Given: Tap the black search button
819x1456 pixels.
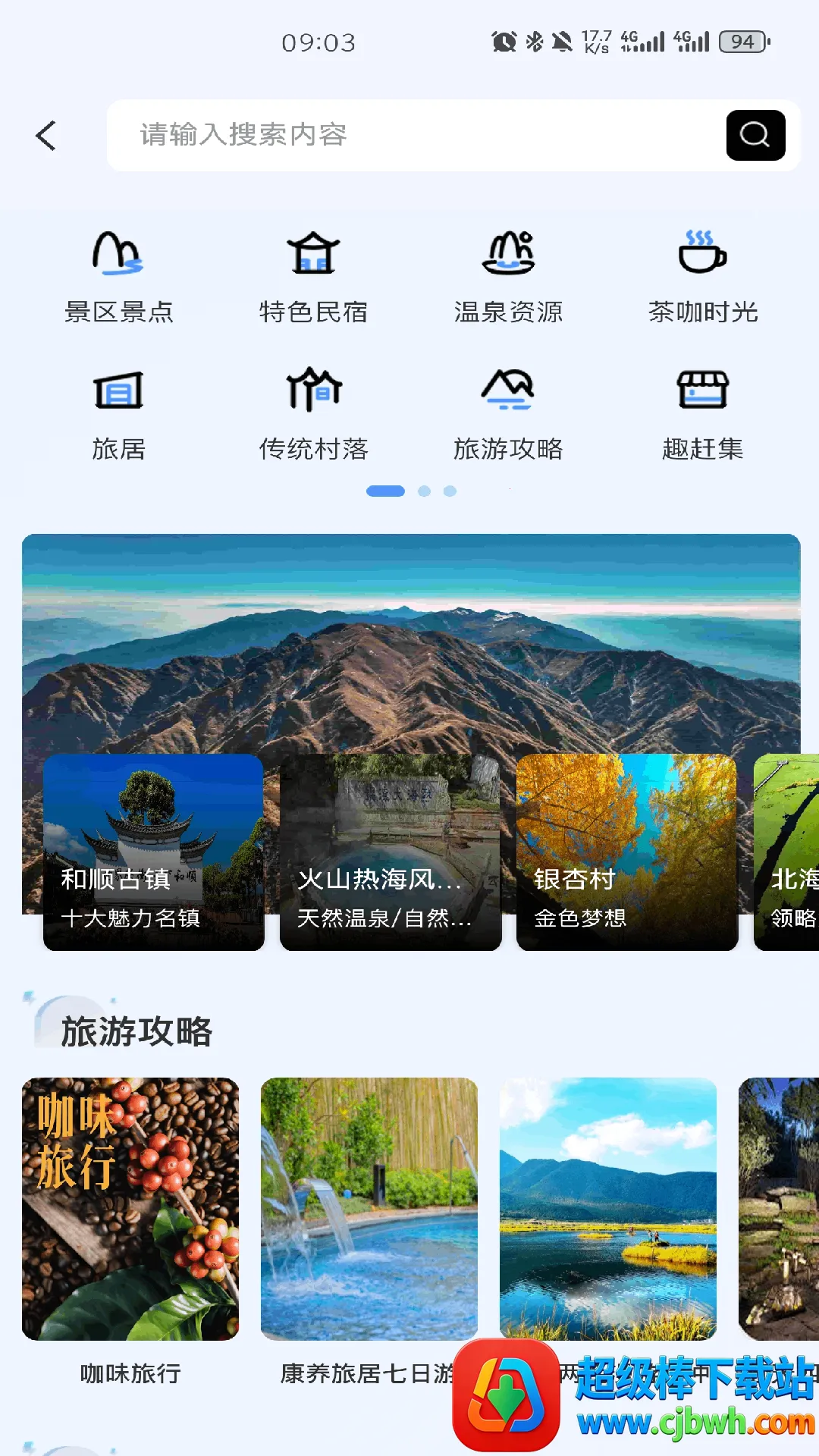Looking at the screenshot, I should pos(755,135).
